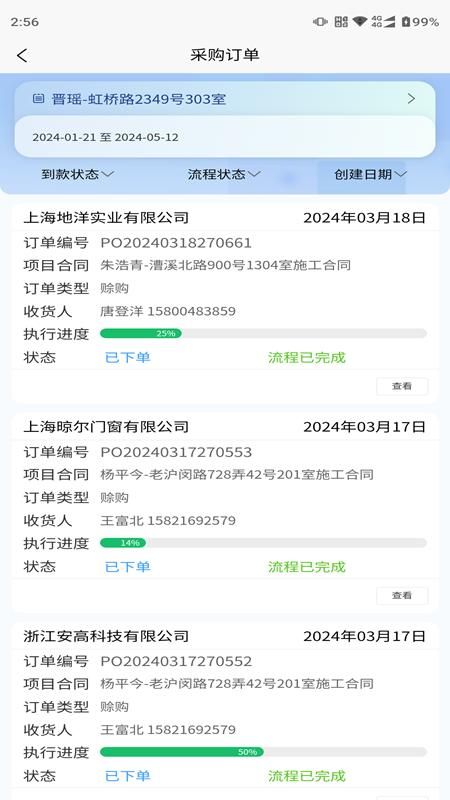
Task: Open the 浙江安高科技有限公司 order card
Action: coord(224,711)
